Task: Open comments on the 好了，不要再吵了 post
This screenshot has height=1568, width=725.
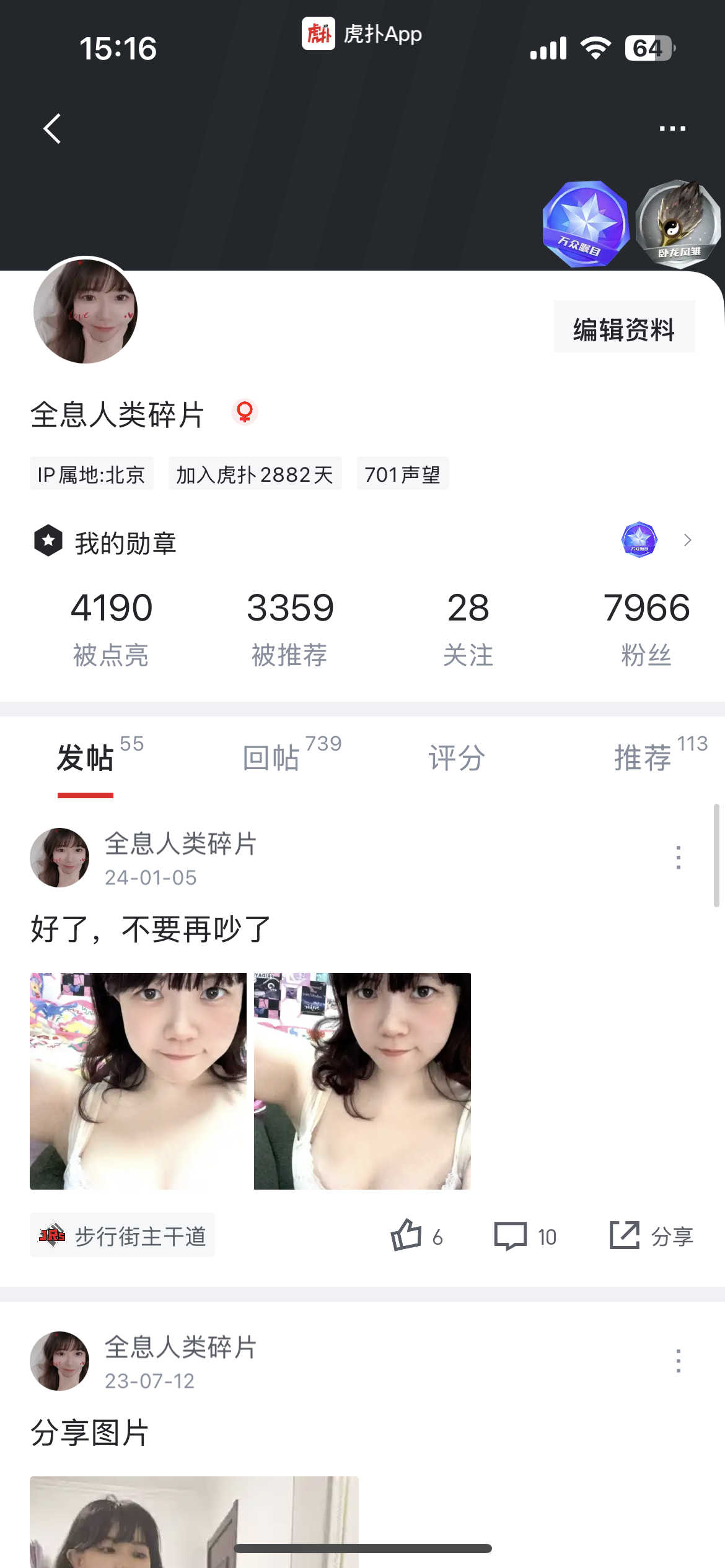Action: tap(511, 1236)
